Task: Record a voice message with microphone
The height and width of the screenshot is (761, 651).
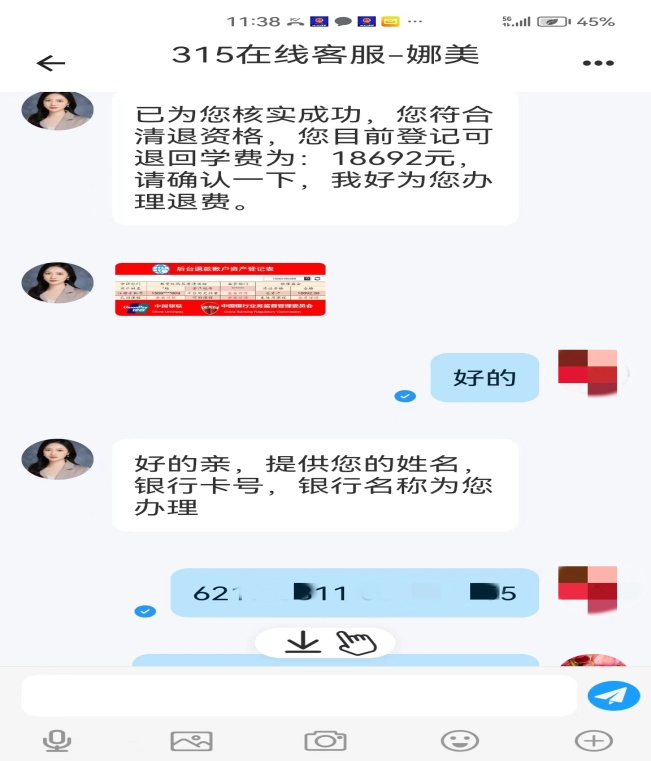Action: 56,740
